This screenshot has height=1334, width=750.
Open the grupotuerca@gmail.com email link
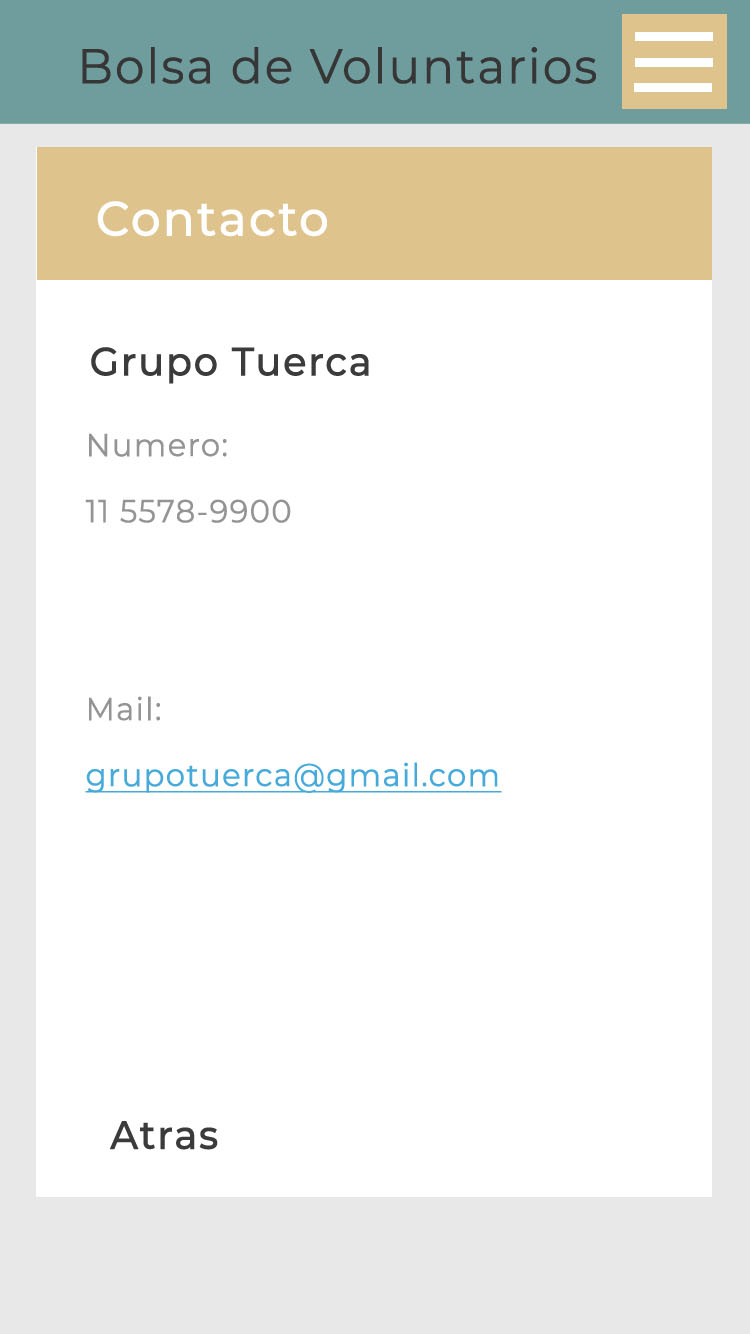point(293,776)
